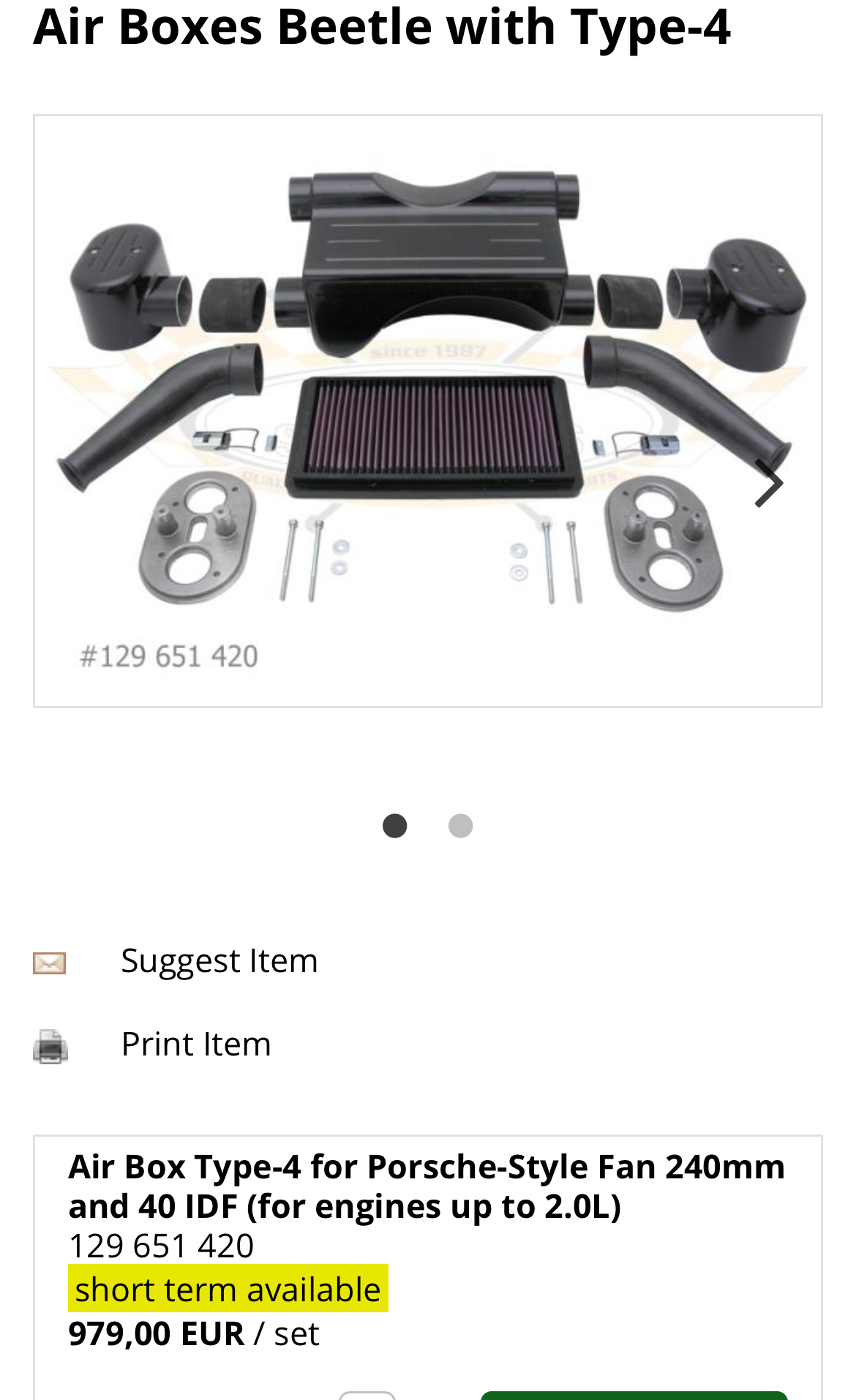Open Suggest Item link
This screenshot has width=856, height=1400.
point(219,960)
